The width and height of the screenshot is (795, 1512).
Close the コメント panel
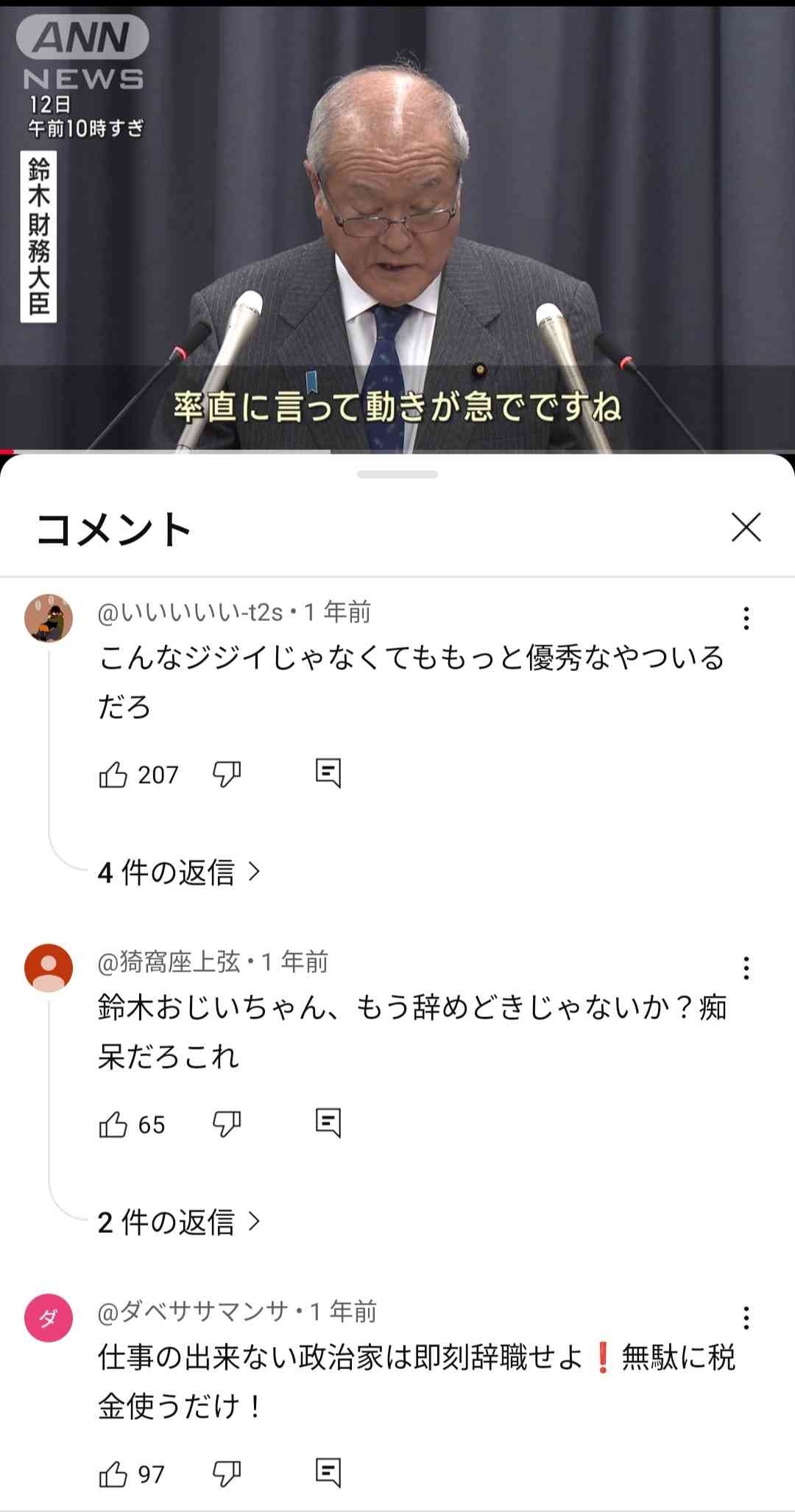746,527
